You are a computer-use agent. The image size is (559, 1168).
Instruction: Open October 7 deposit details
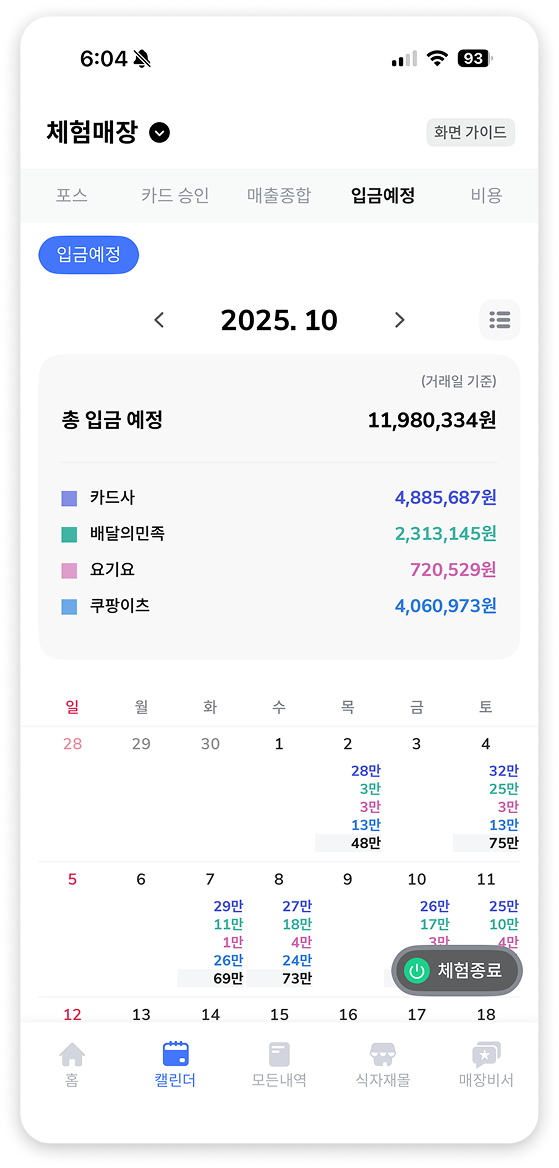(210, 930)
